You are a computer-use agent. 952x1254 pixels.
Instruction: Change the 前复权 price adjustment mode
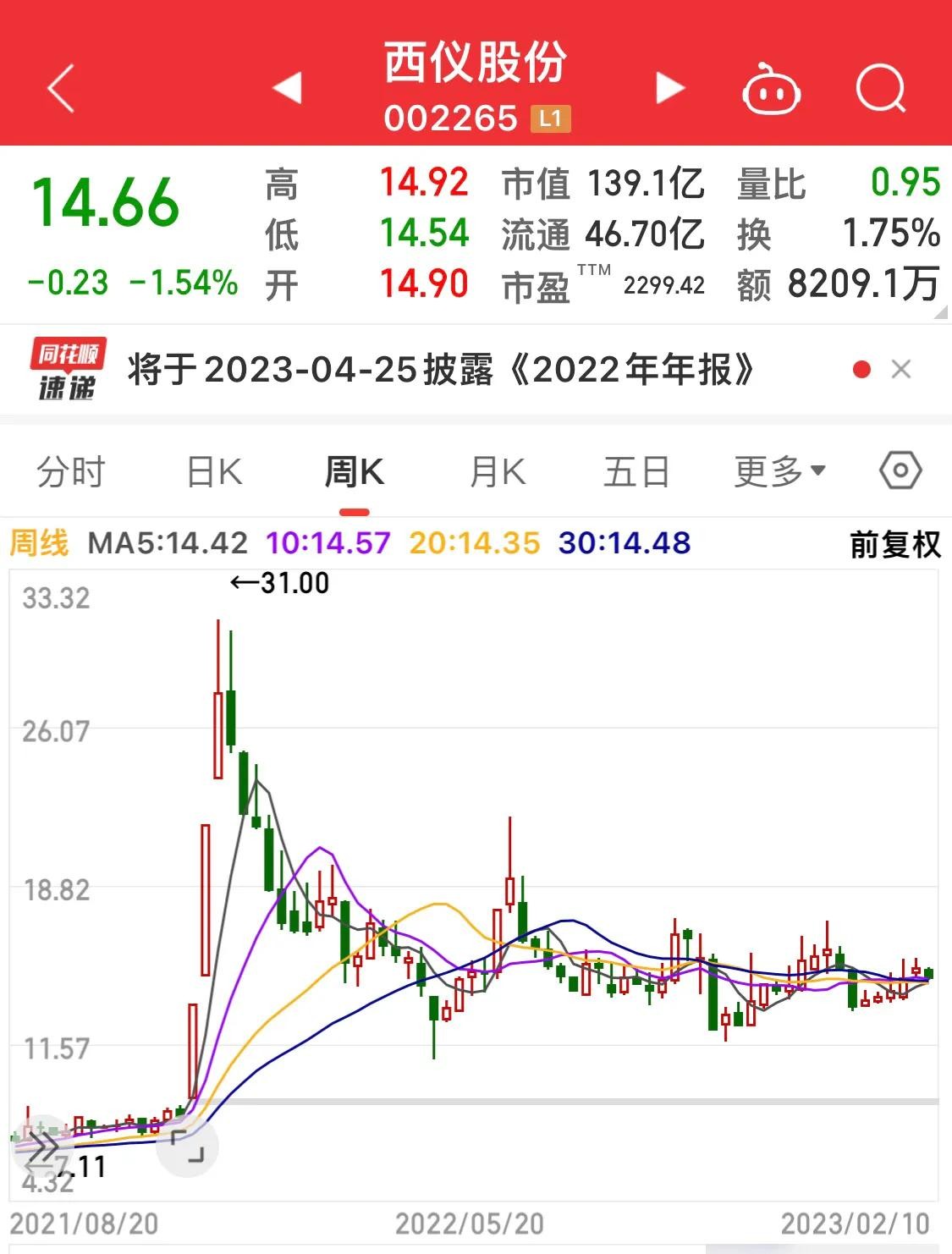coord(894,544)
